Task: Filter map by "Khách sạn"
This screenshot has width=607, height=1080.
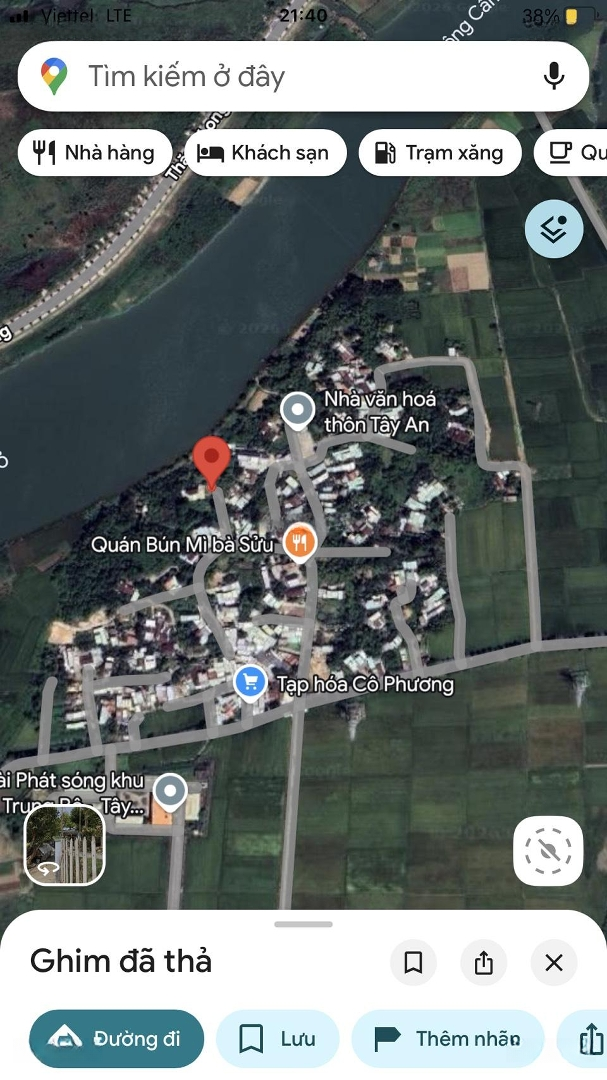Action: click(x=265, y=153)
